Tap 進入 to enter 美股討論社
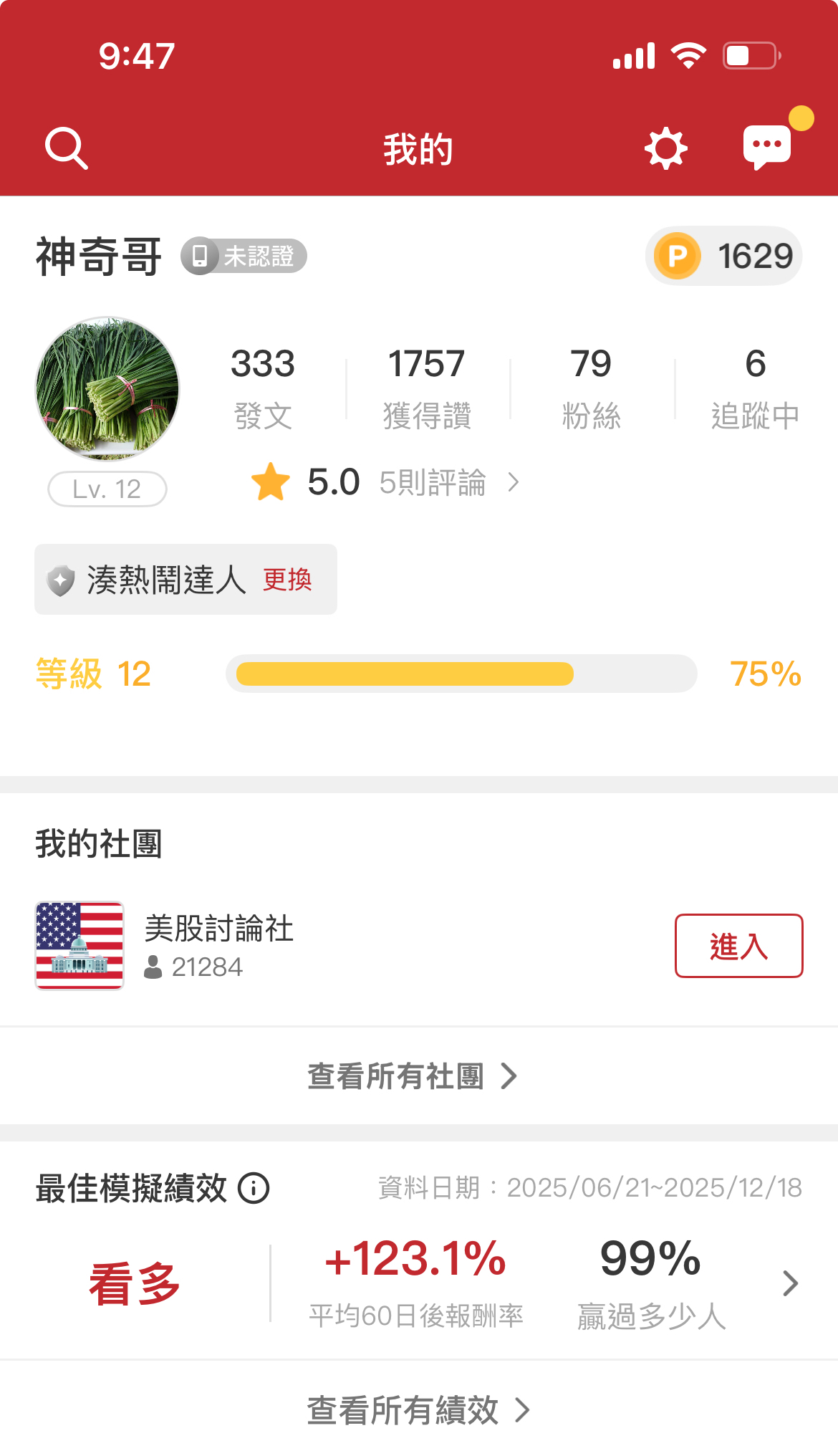Viewport: 838px width, 1456px height. (x=738, y=946)
